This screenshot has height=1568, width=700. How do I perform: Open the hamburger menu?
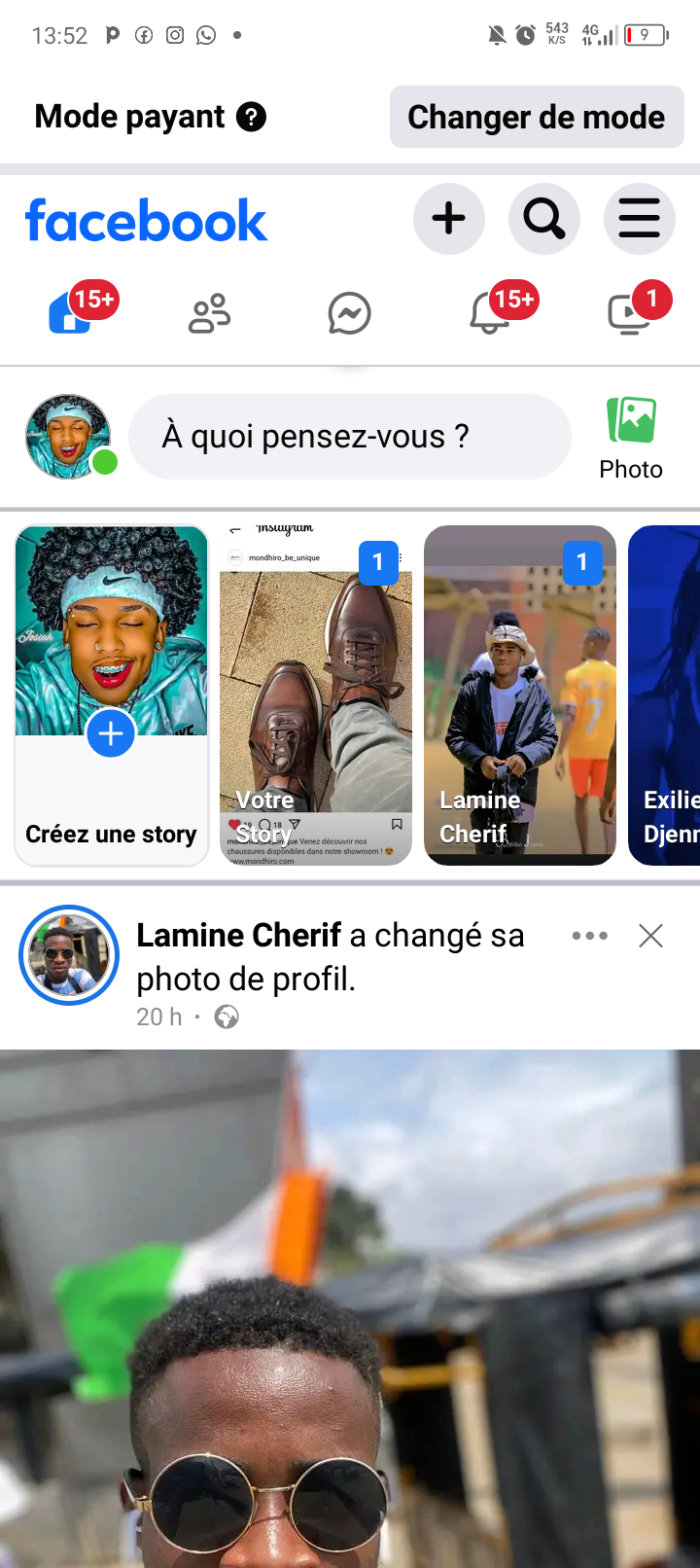639,219
